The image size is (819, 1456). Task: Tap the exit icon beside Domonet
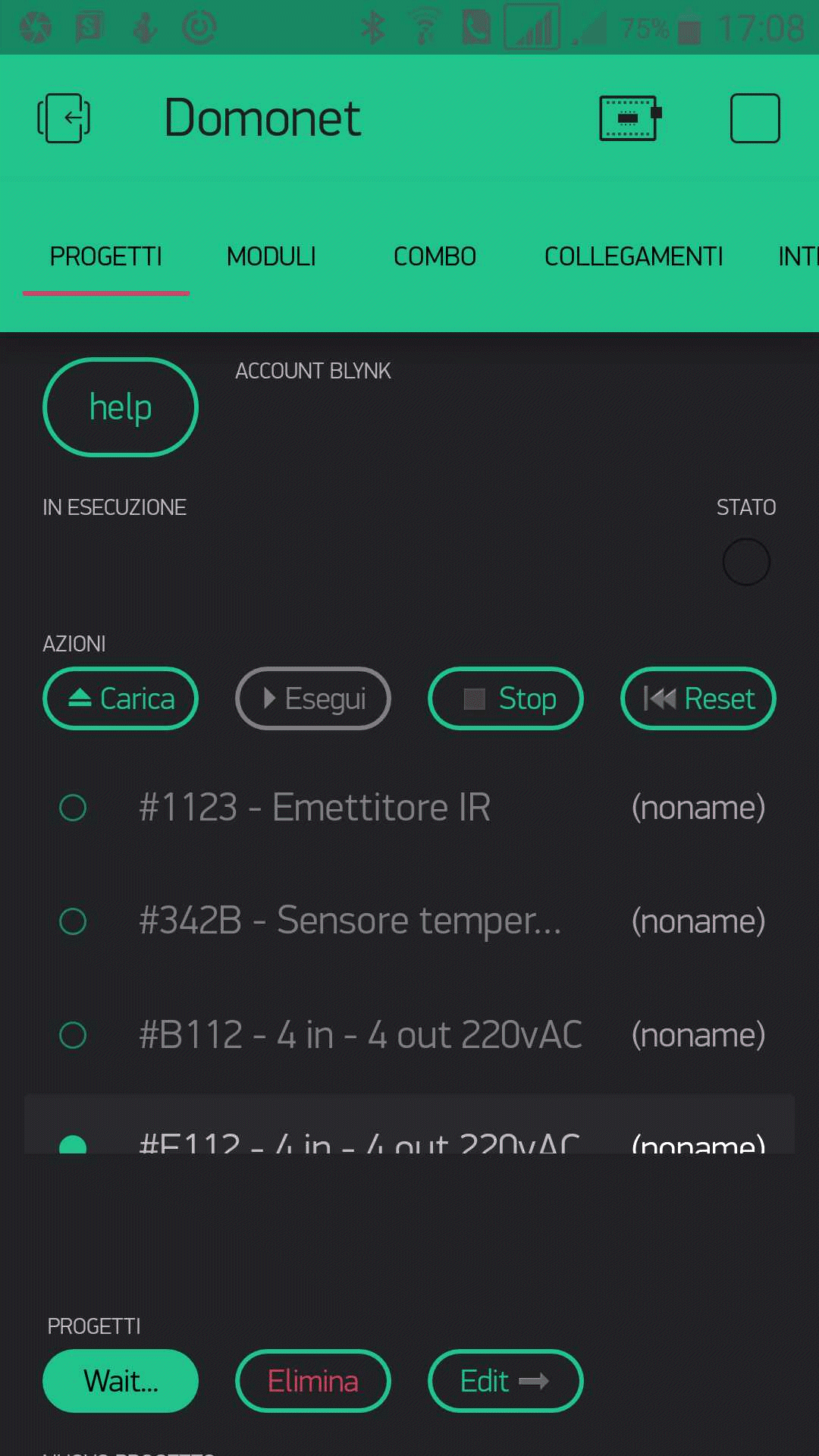tap(64, 118)
